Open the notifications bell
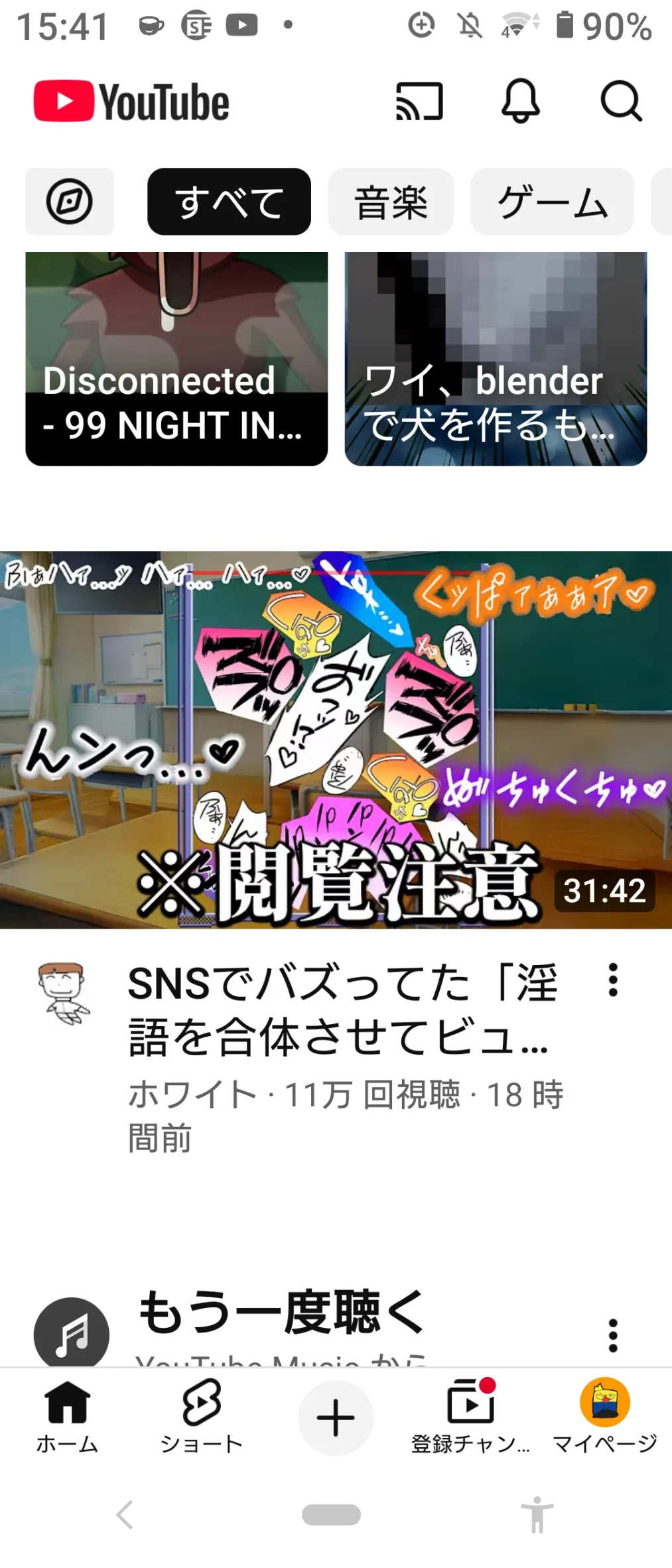 [x=520, y=101]
